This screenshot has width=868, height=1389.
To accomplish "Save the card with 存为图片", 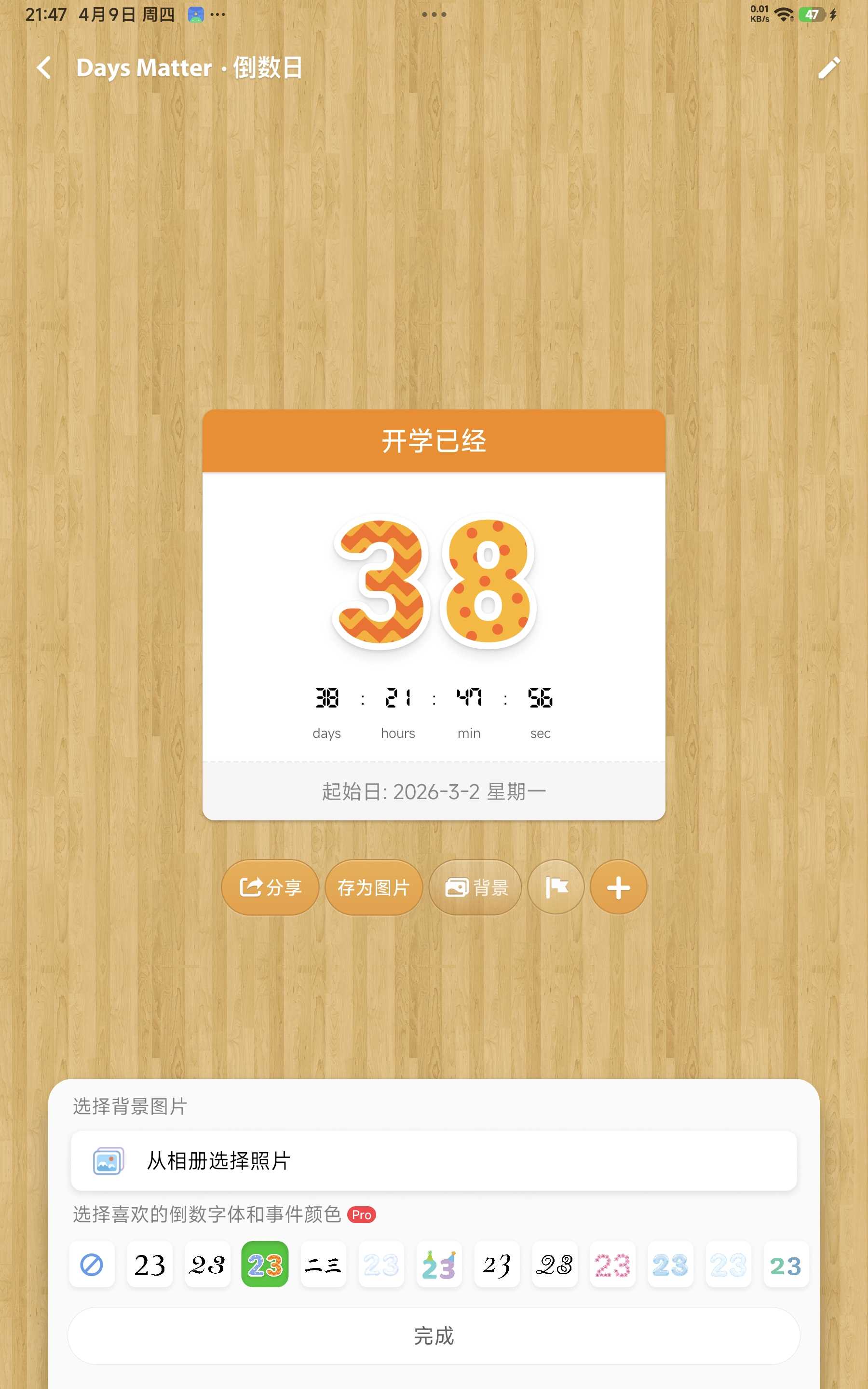I will point(374,887).
